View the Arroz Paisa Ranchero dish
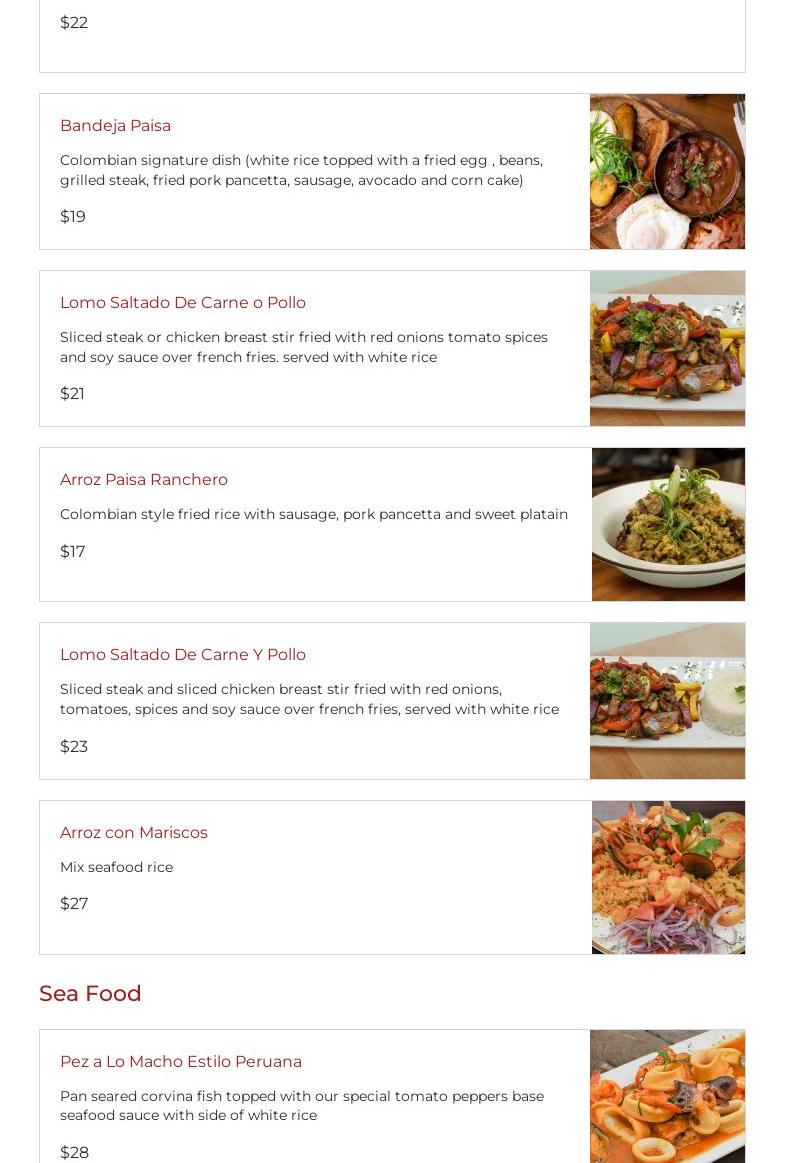785x1163 pixels. 144,480
